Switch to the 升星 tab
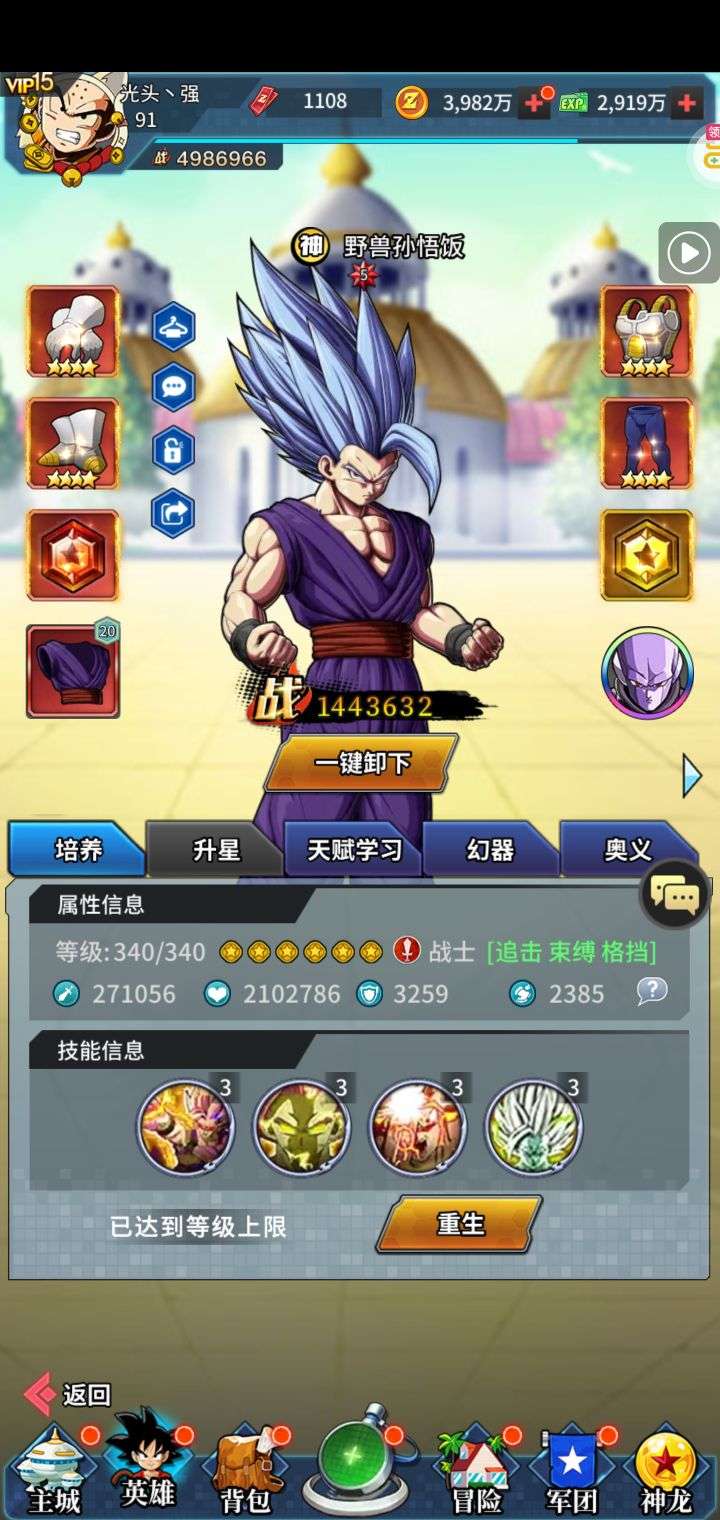 pyautogui.click(x=215, y=850)
